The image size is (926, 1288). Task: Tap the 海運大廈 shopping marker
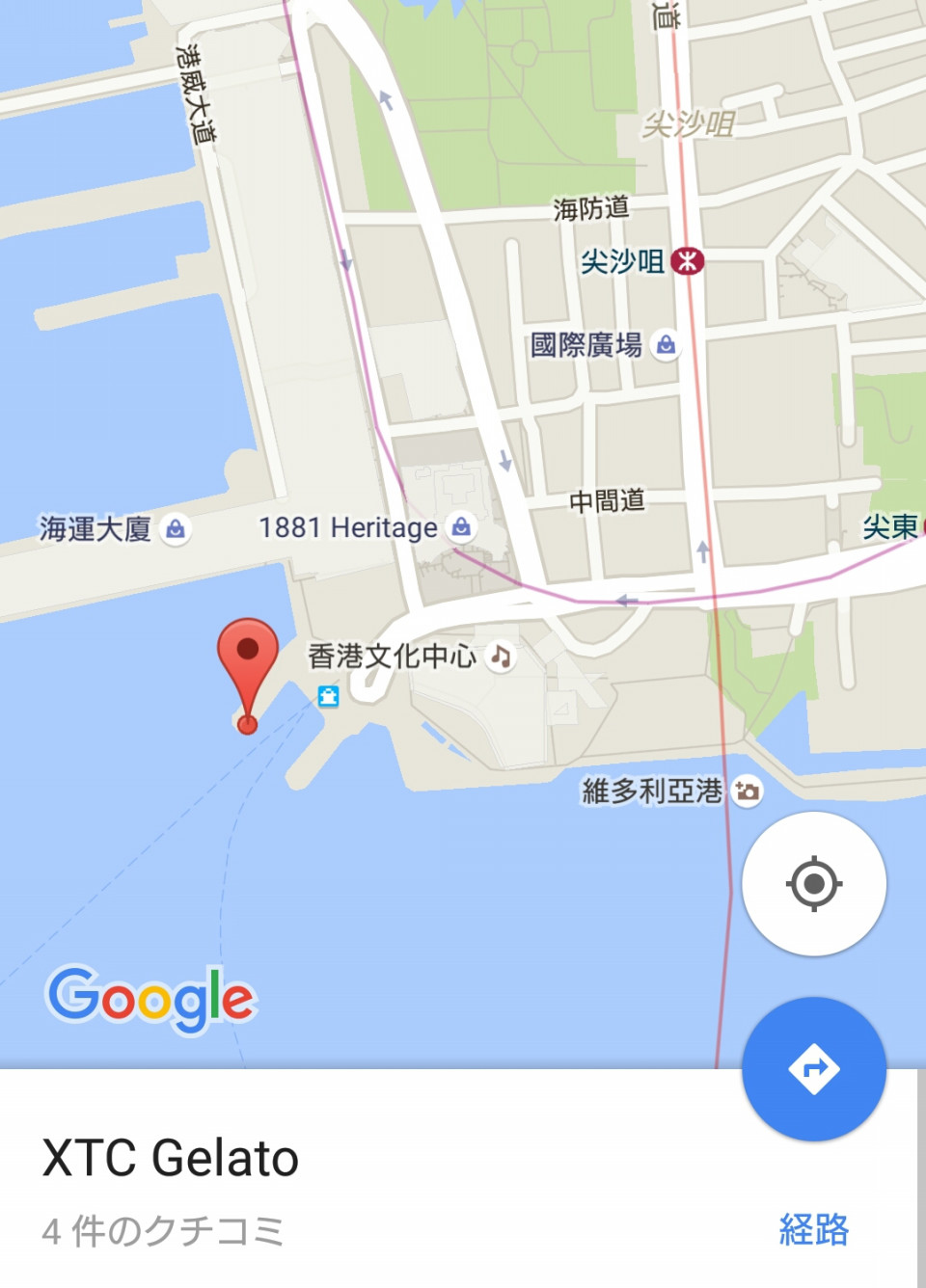tap(175, 529)
